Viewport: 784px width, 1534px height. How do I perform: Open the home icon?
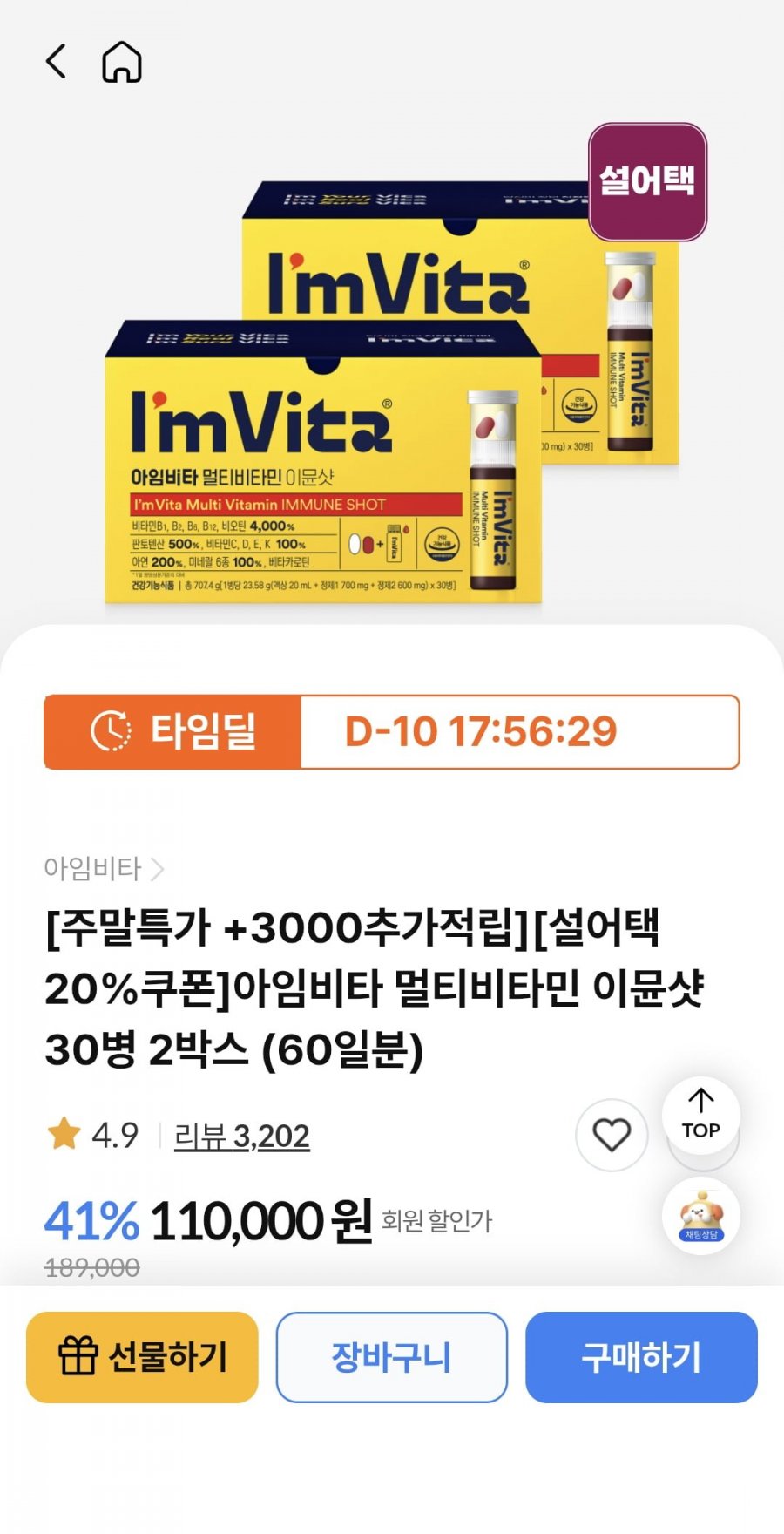(x=122, y=62)
